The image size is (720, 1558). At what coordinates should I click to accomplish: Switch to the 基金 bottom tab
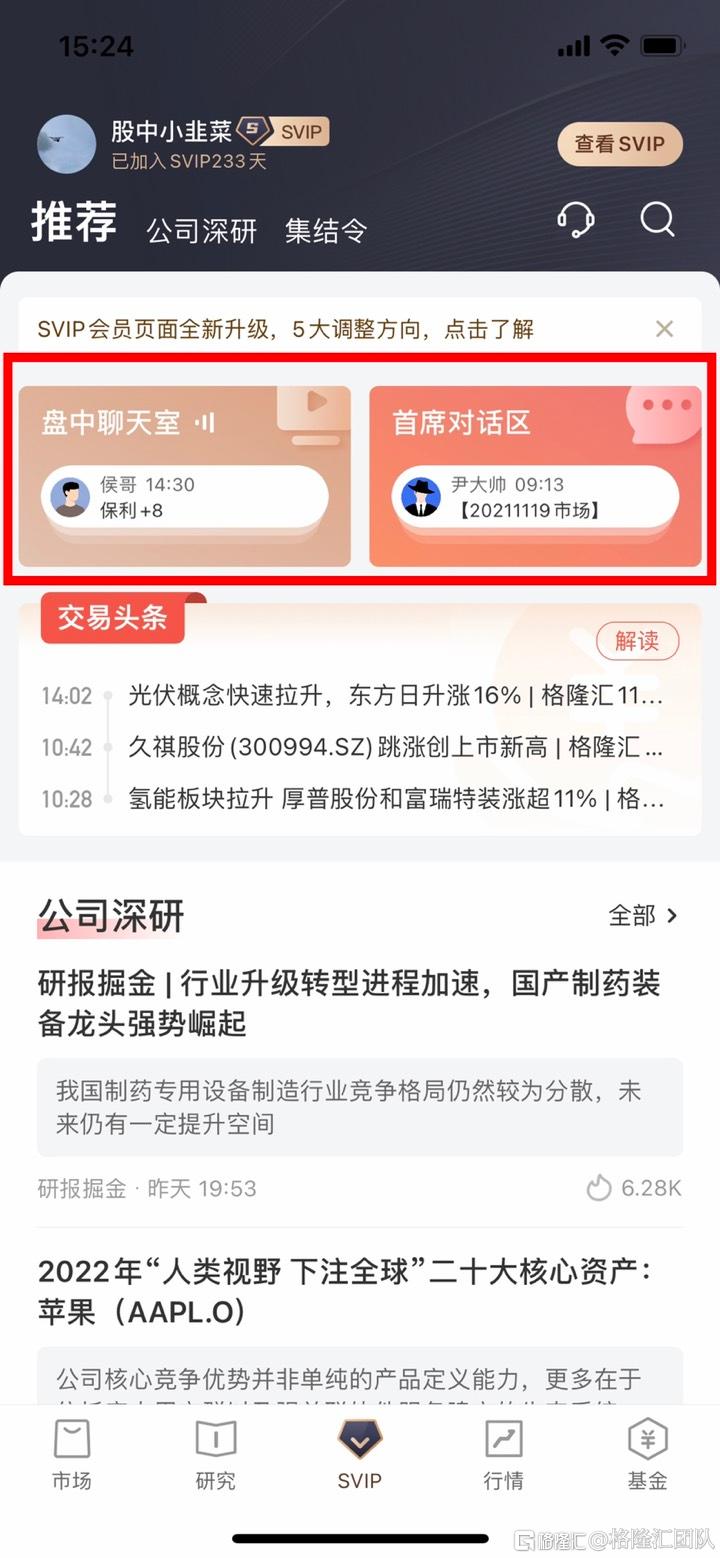(647, 1455)
